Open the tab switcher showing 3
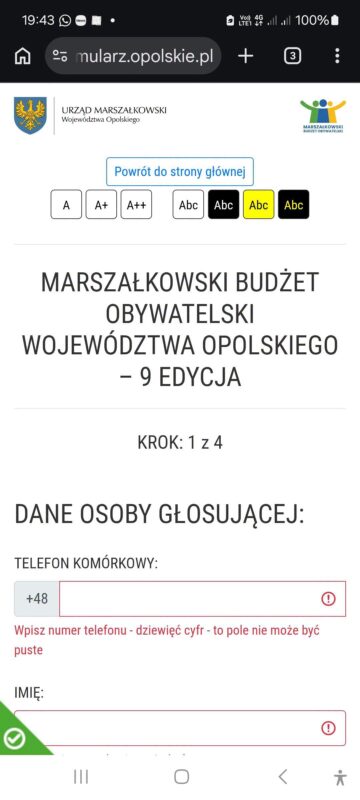This screenshot has width=360, height=800. pos(292,56)
